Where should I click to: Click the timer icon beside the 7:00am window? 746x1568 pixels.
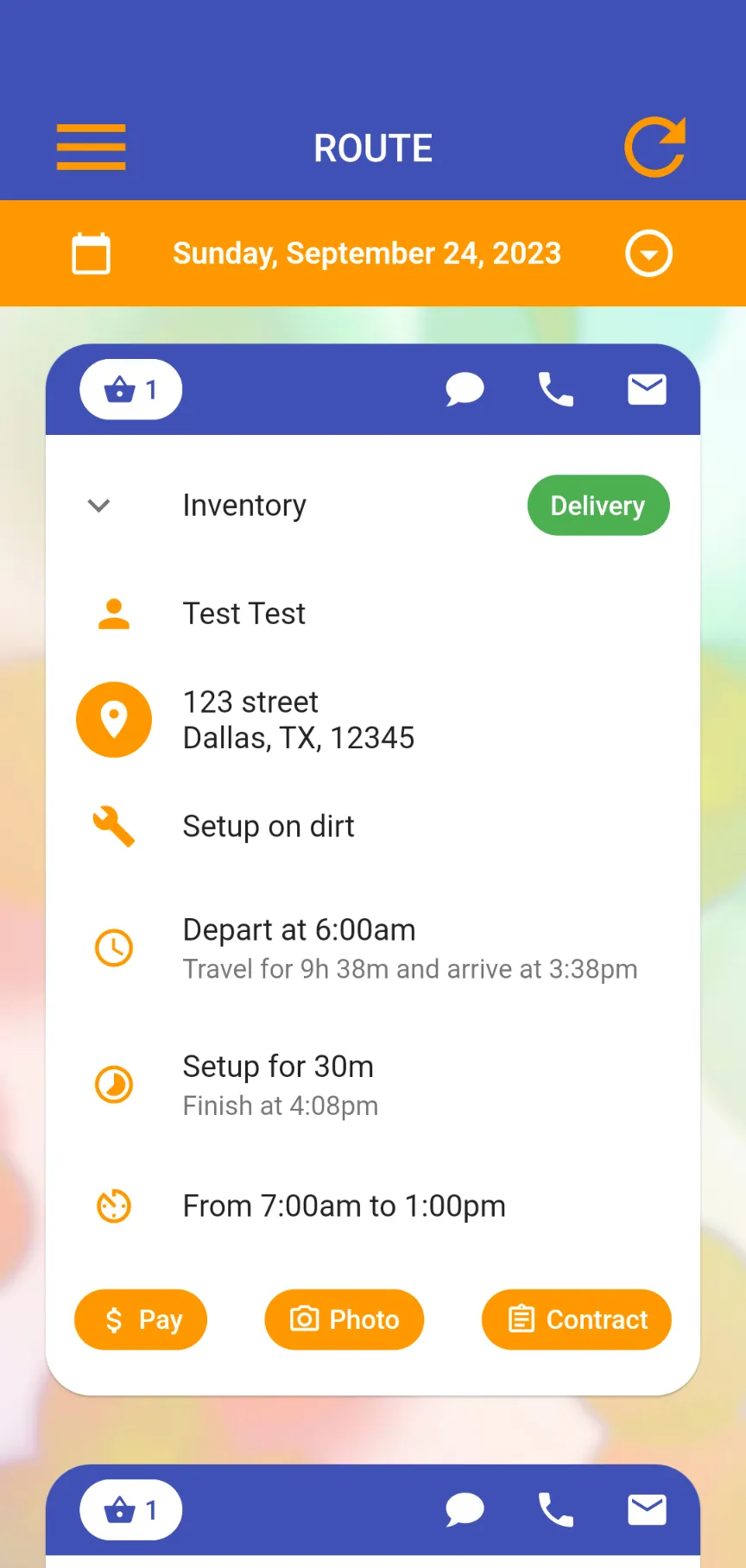(113, 1206)
